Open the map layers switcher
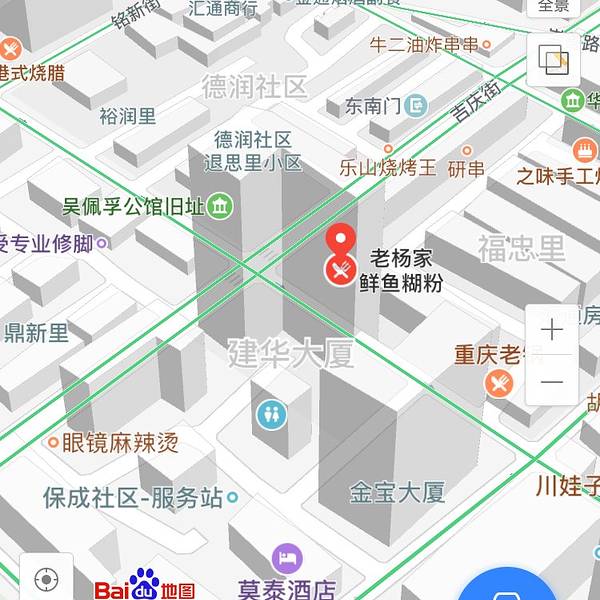 click(553, 61)
